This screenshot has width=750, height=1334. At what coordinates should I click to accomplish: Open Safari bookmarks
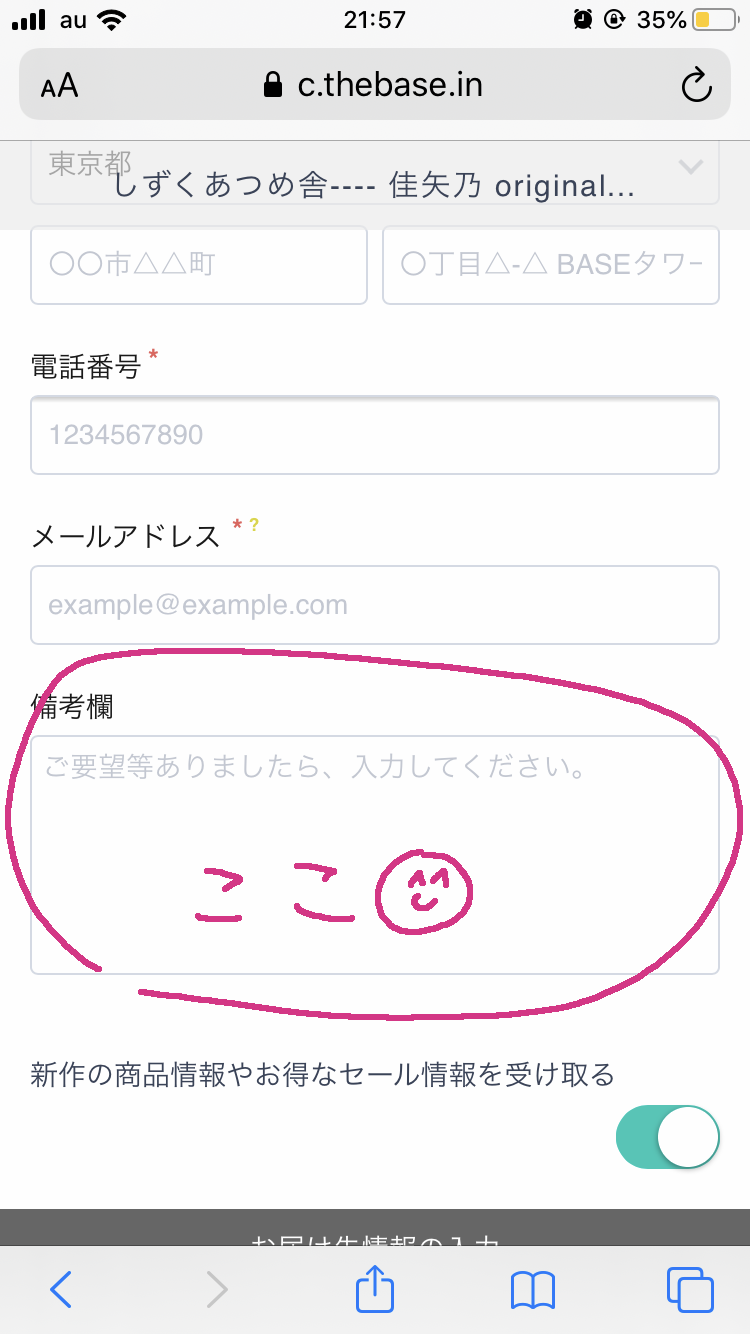pos(532,1289)
